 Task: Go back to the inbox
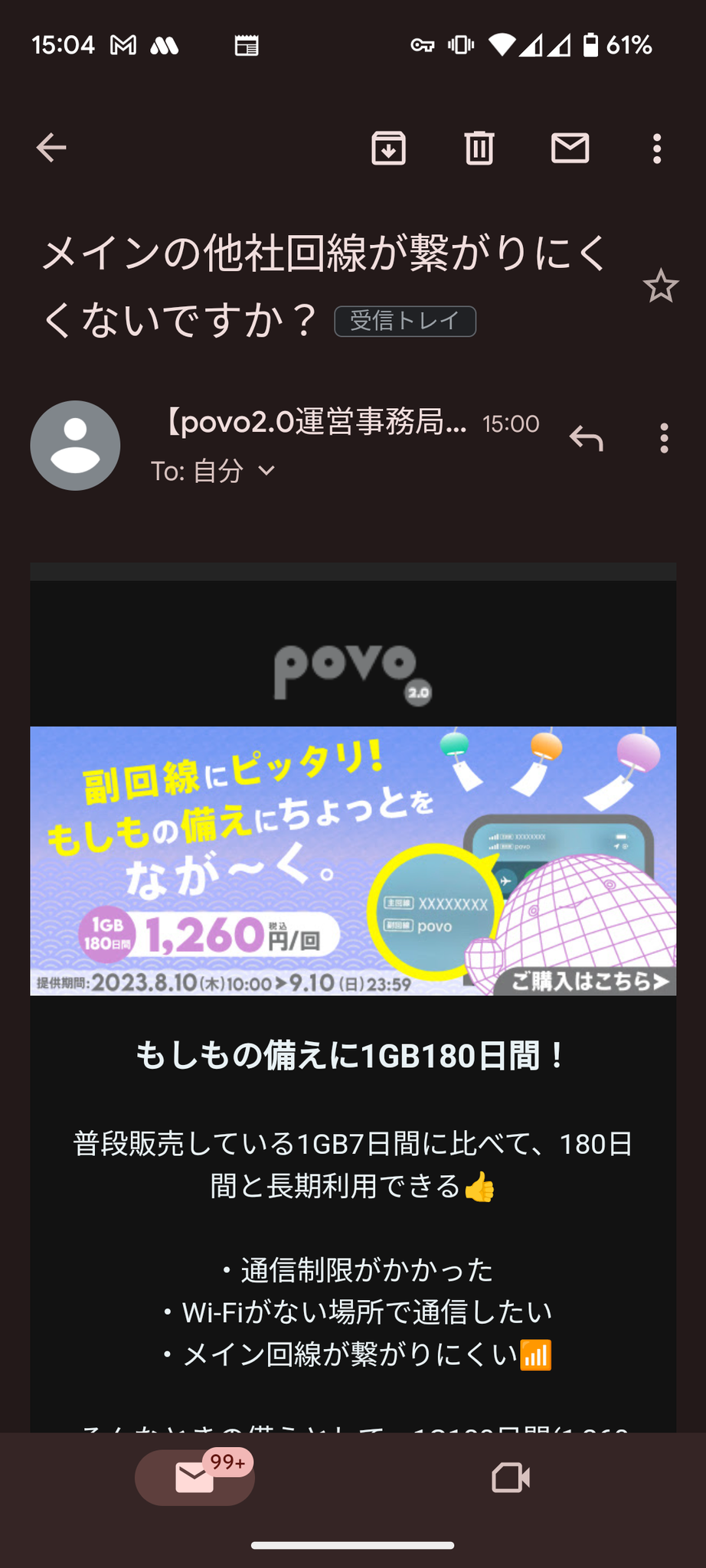51,148
